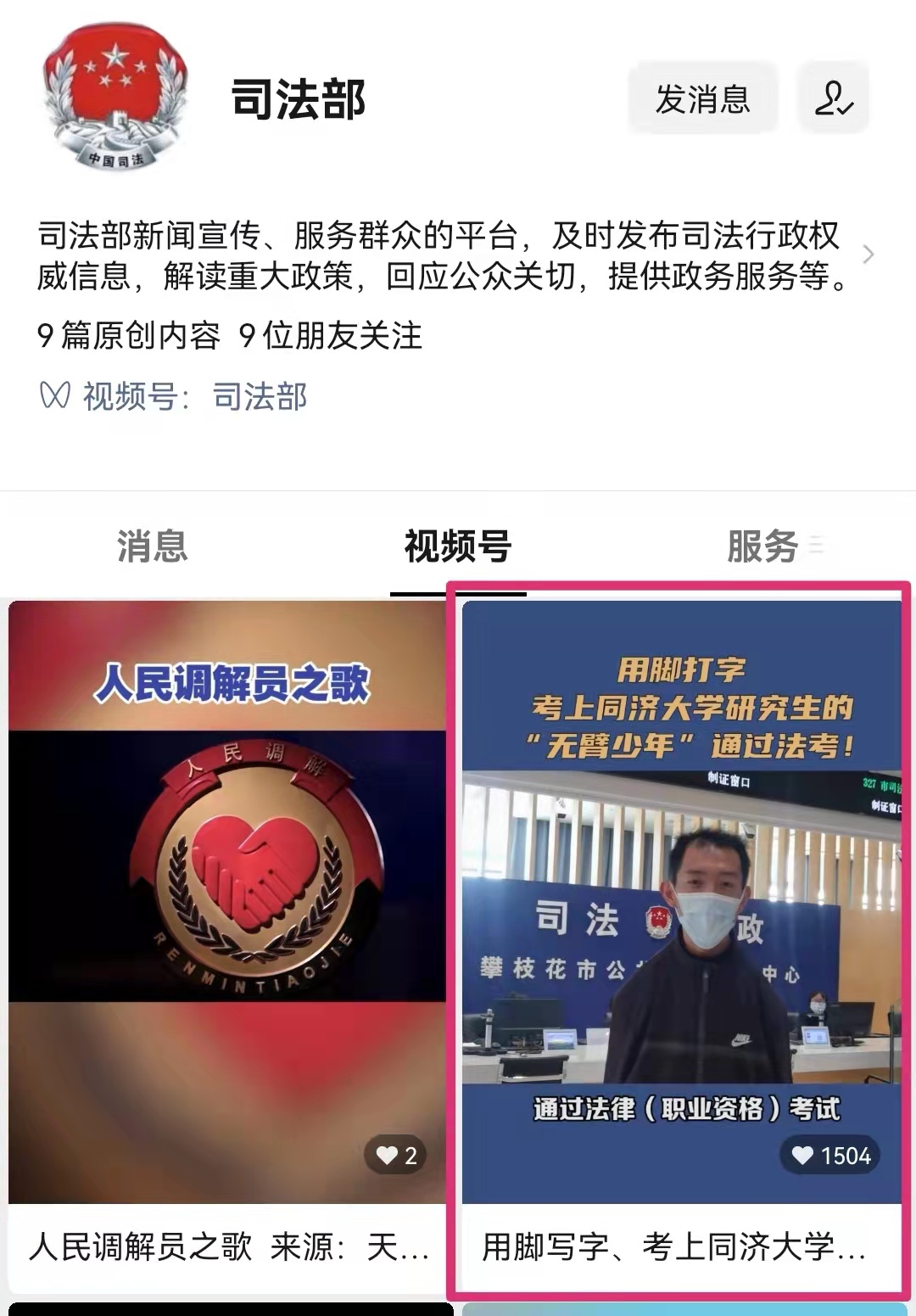Switch to the 消息 tab

pyautogui.click(x=152, y=546)
